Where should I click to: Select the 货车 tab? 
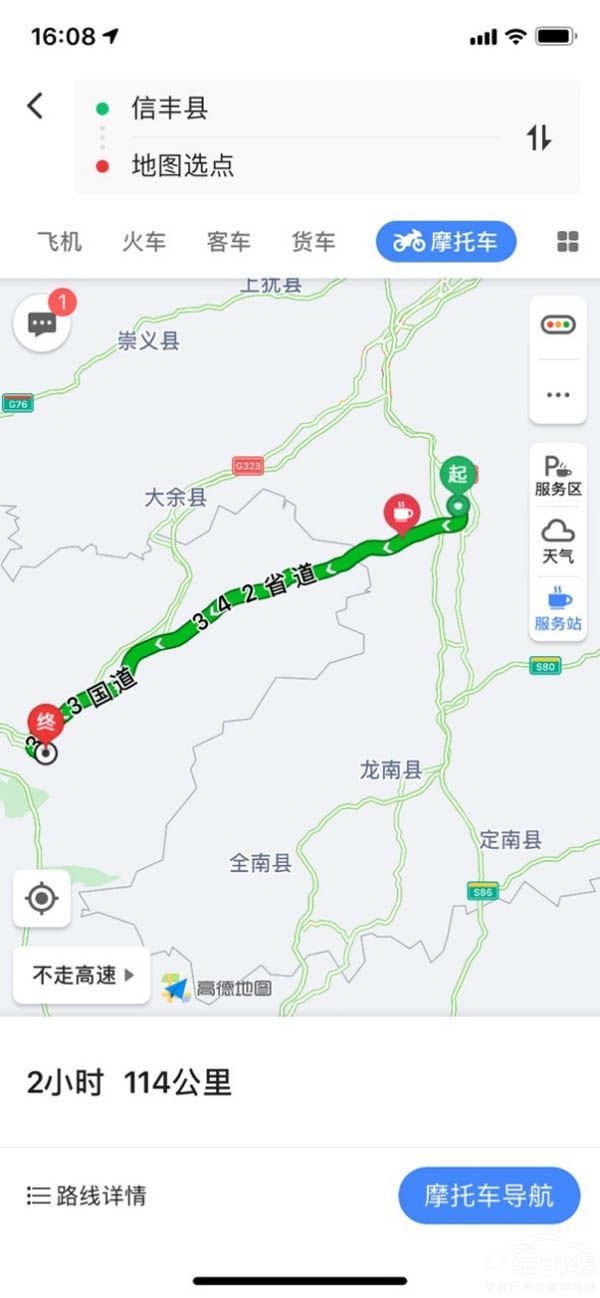pos(313,242)
